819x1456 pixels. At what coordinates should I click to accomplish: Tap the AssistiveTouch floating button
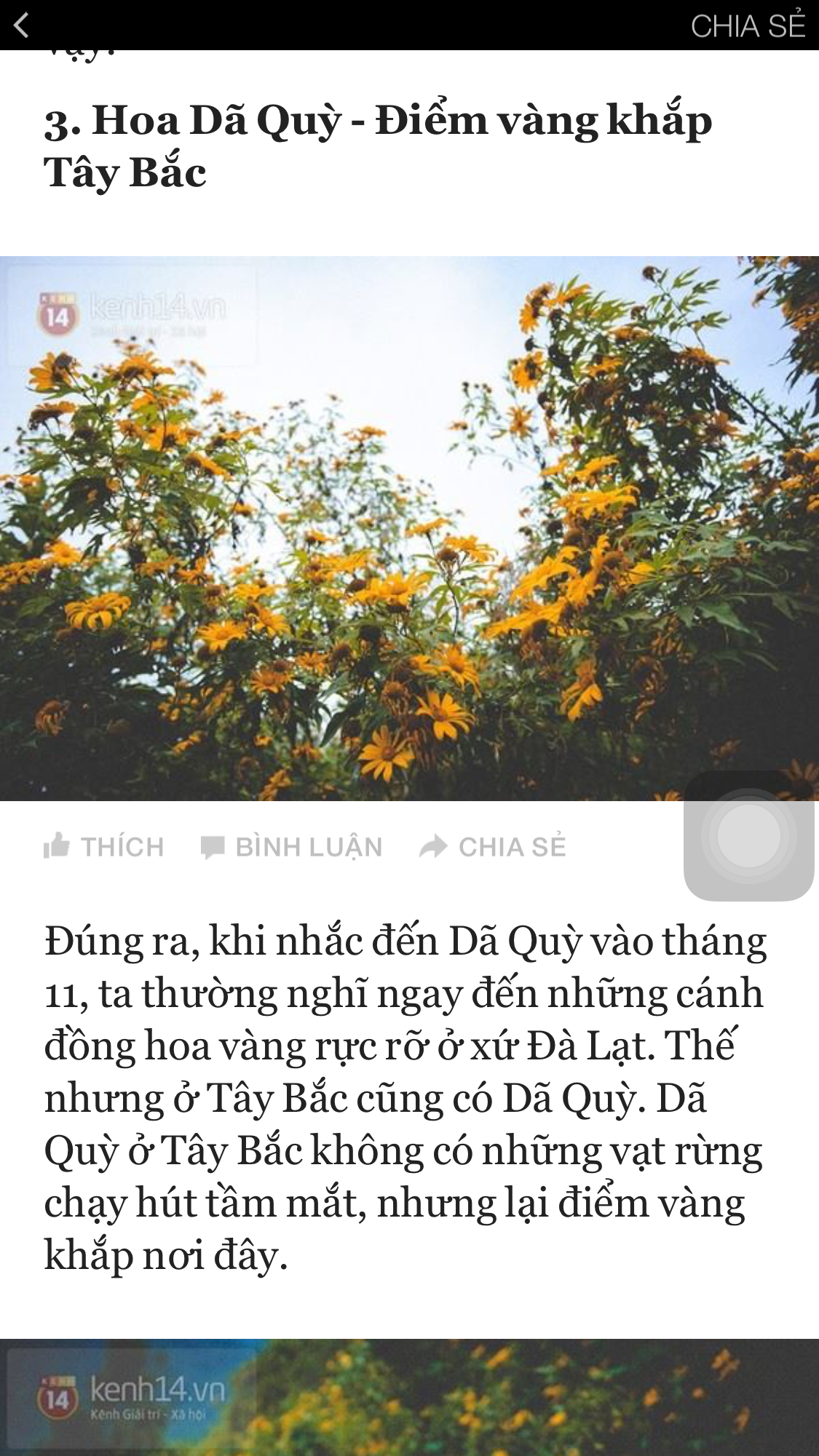748,835
